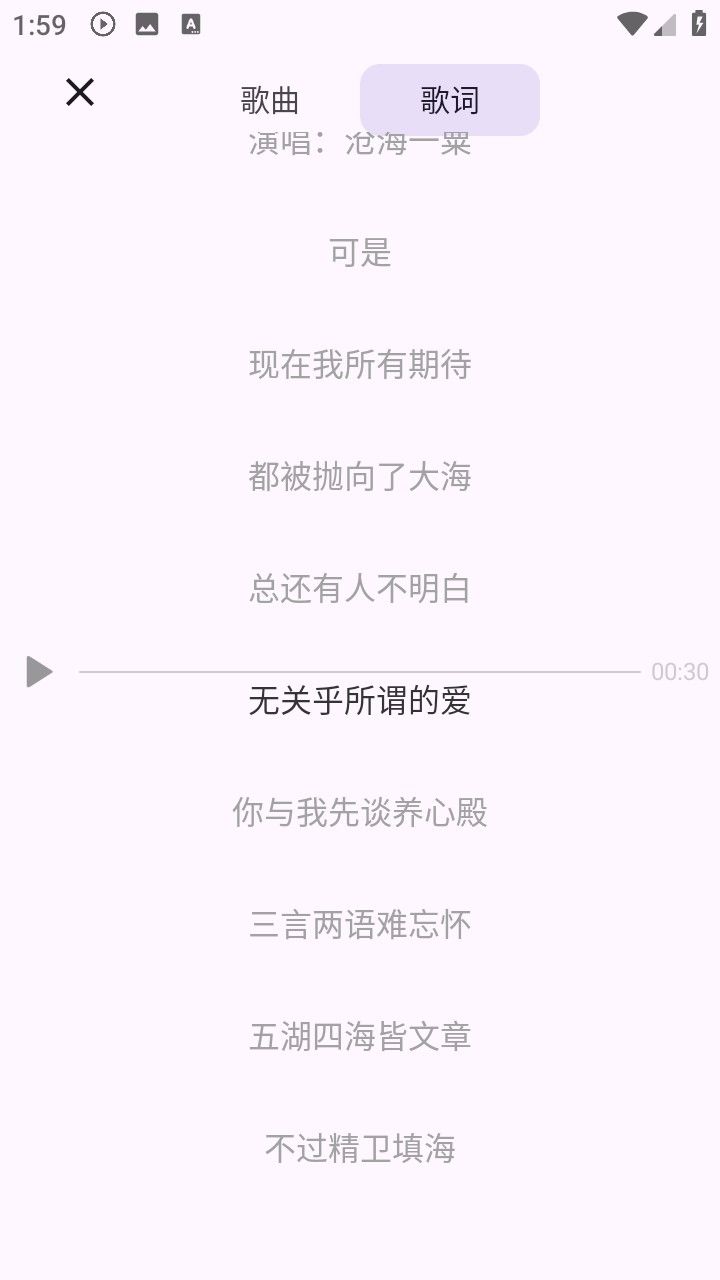Tap the clock showing 1:59

pos(38,26)
